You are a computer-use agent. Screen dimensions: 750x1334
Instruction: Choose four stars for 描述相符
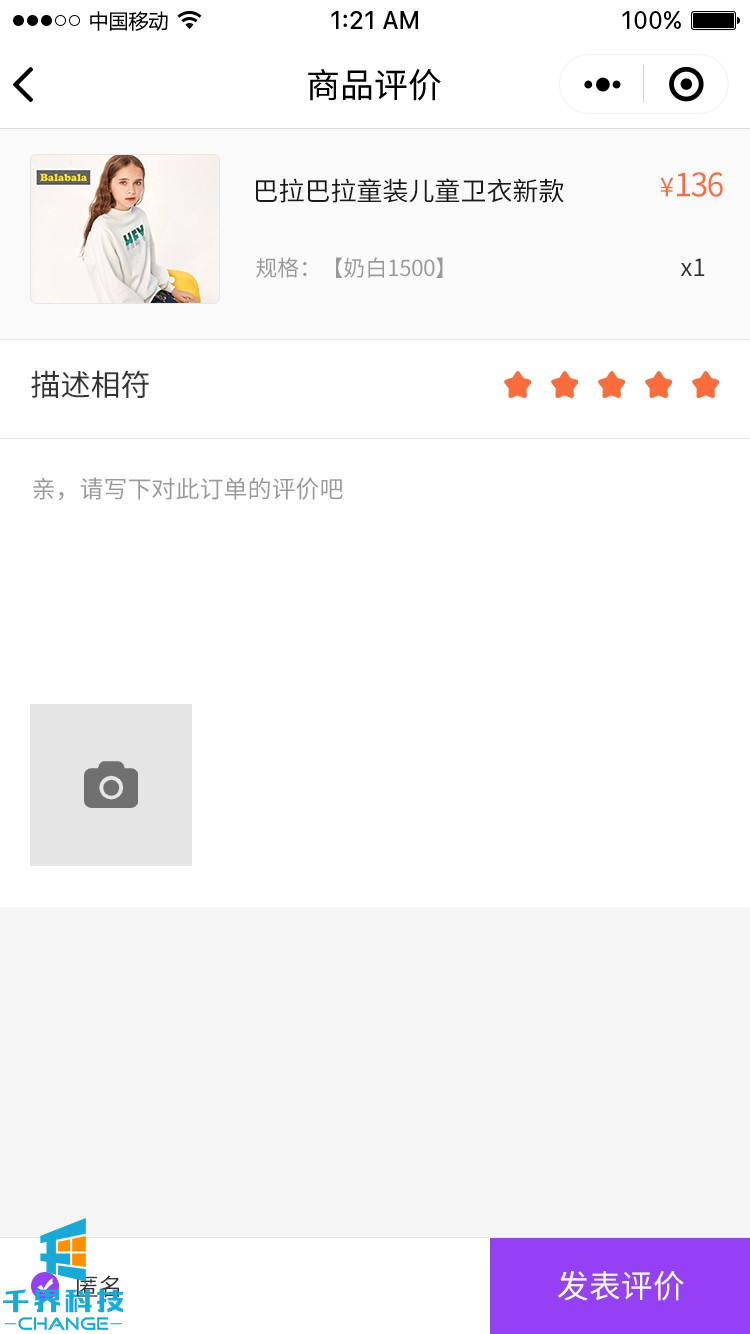[658, 385]
